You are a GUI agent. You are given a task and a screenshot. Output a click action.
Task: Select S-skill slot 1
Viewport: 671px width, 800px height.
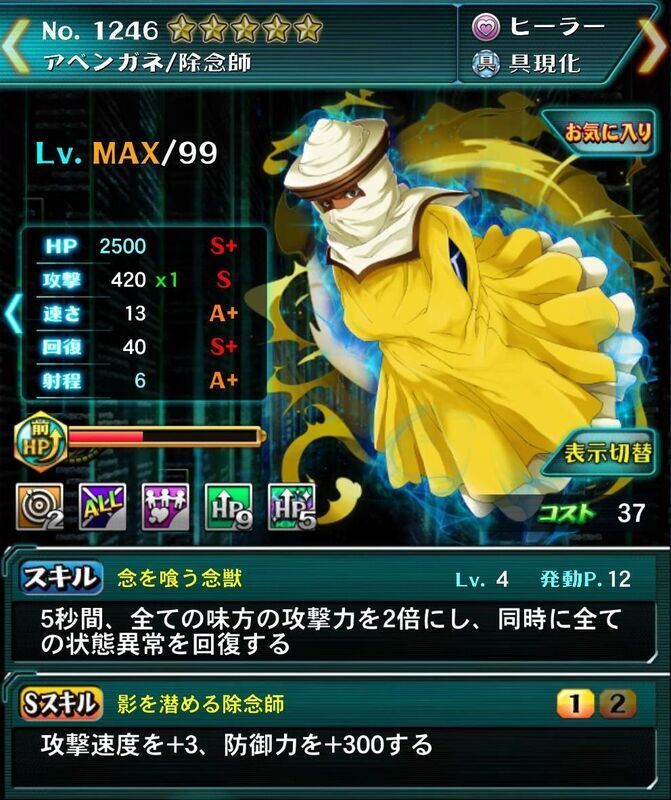(574, 703)
